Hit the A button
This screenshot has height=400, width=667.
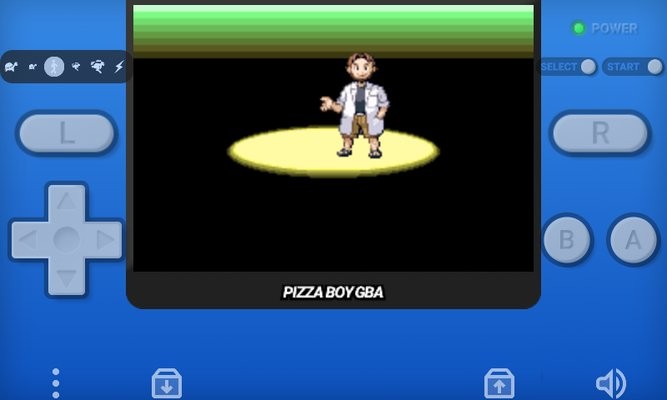click(x=634, y=240)
